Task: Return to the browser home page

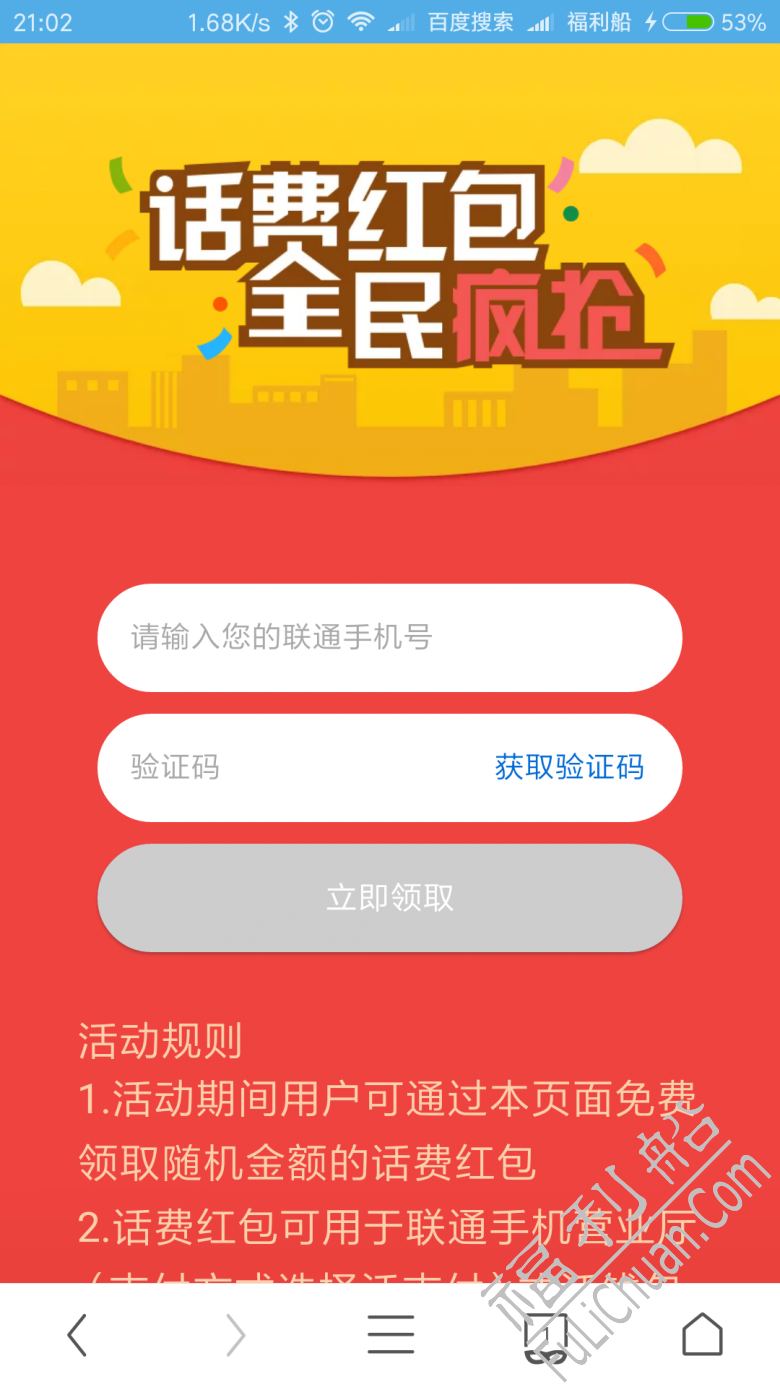Action: click(x=702, y=1335)
